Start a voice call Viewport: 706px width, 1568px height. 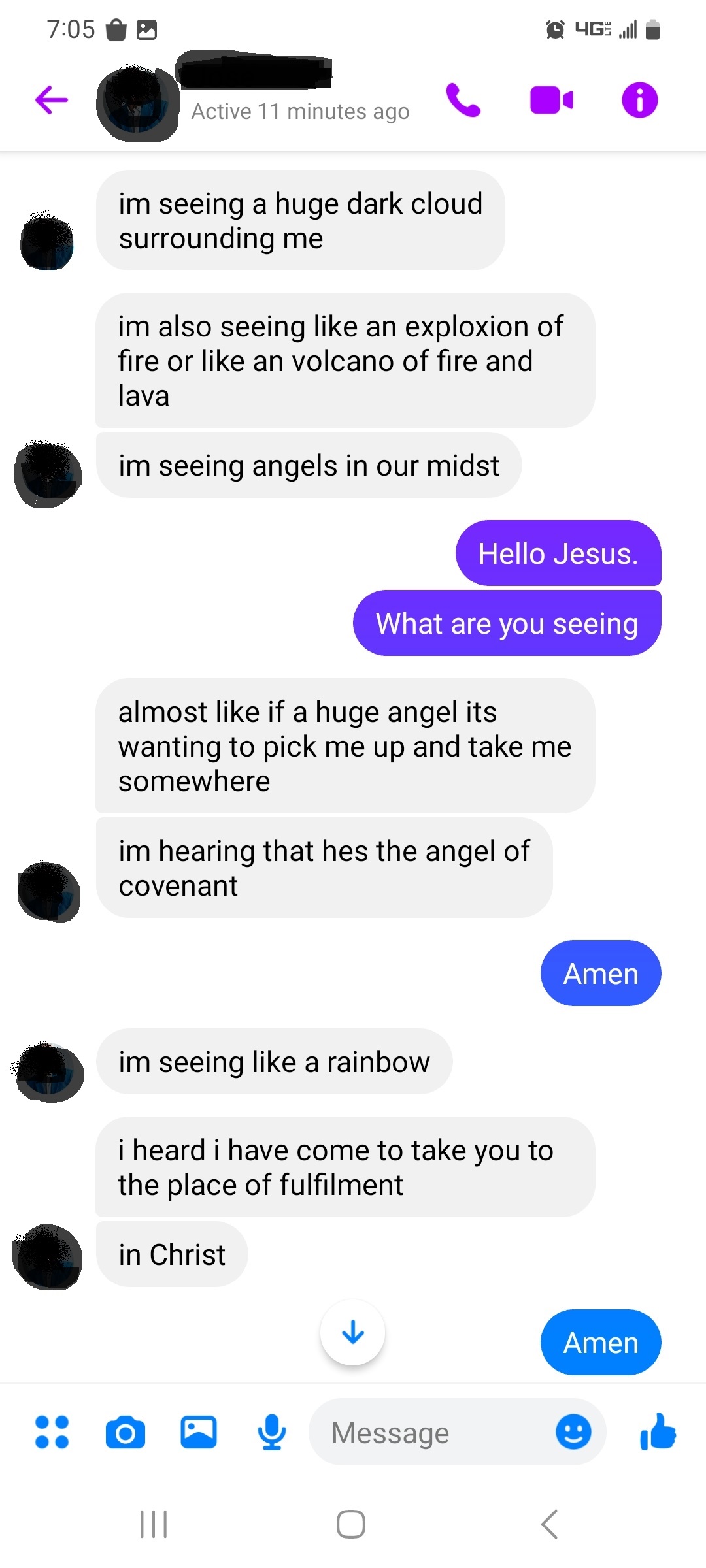[x=463, y=100]
